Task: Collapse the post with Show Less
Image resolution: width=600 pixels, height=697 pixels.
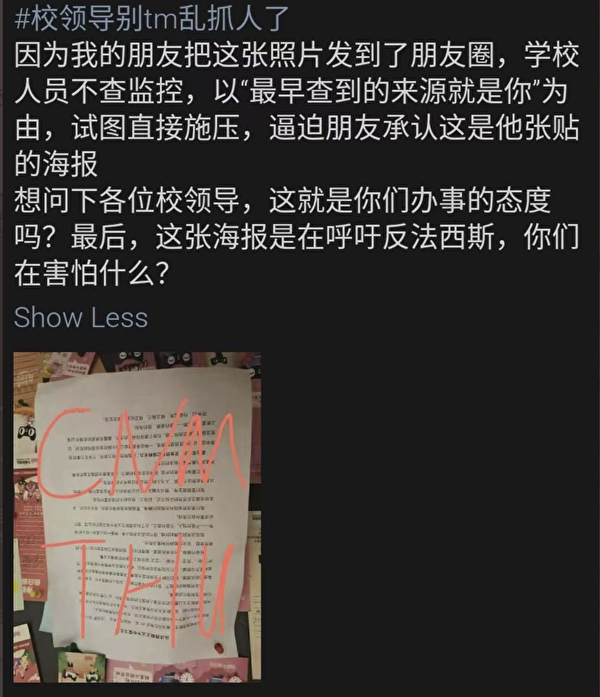Action: [x=81, y=318]
